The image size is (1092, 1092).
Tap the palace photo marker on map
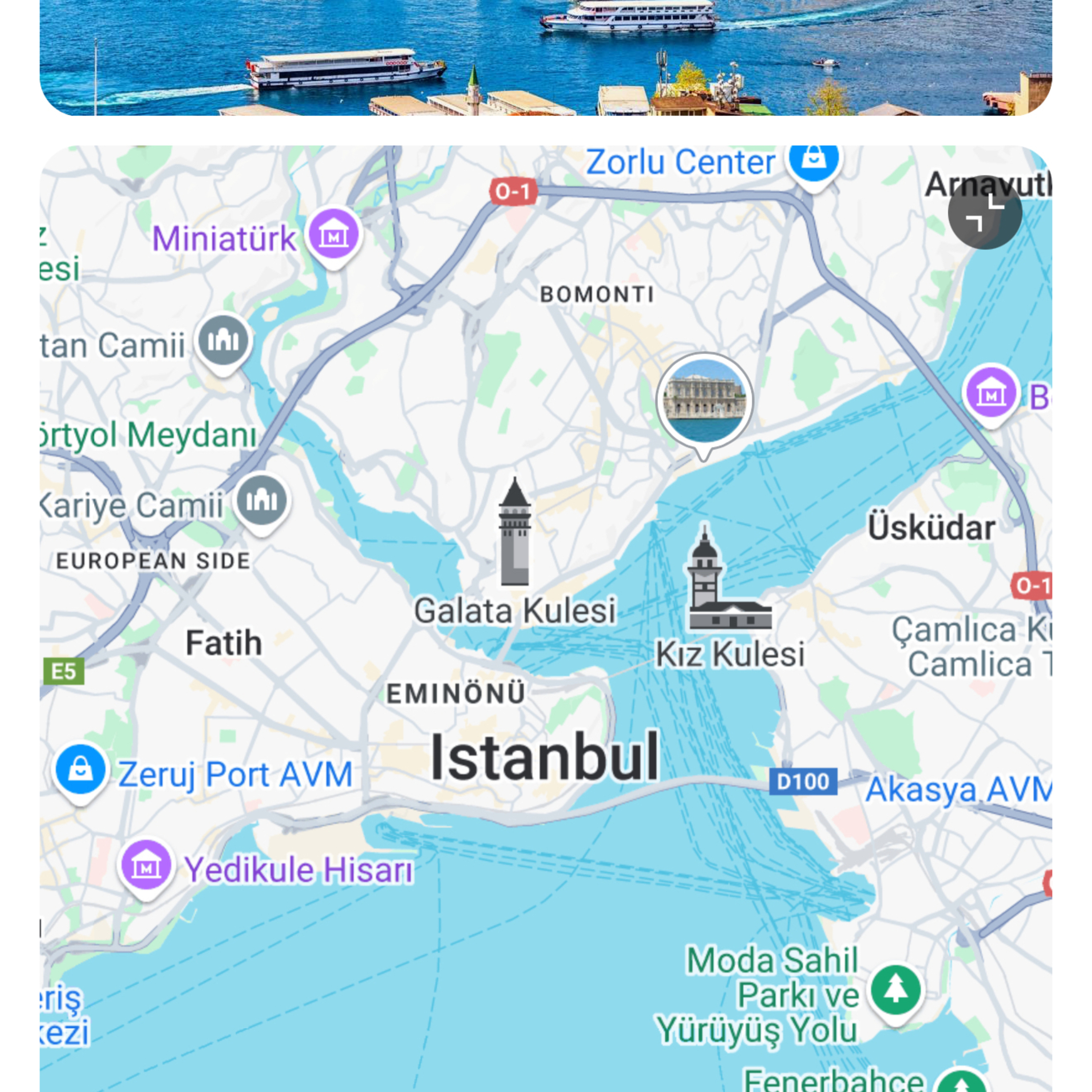[704, 405]
